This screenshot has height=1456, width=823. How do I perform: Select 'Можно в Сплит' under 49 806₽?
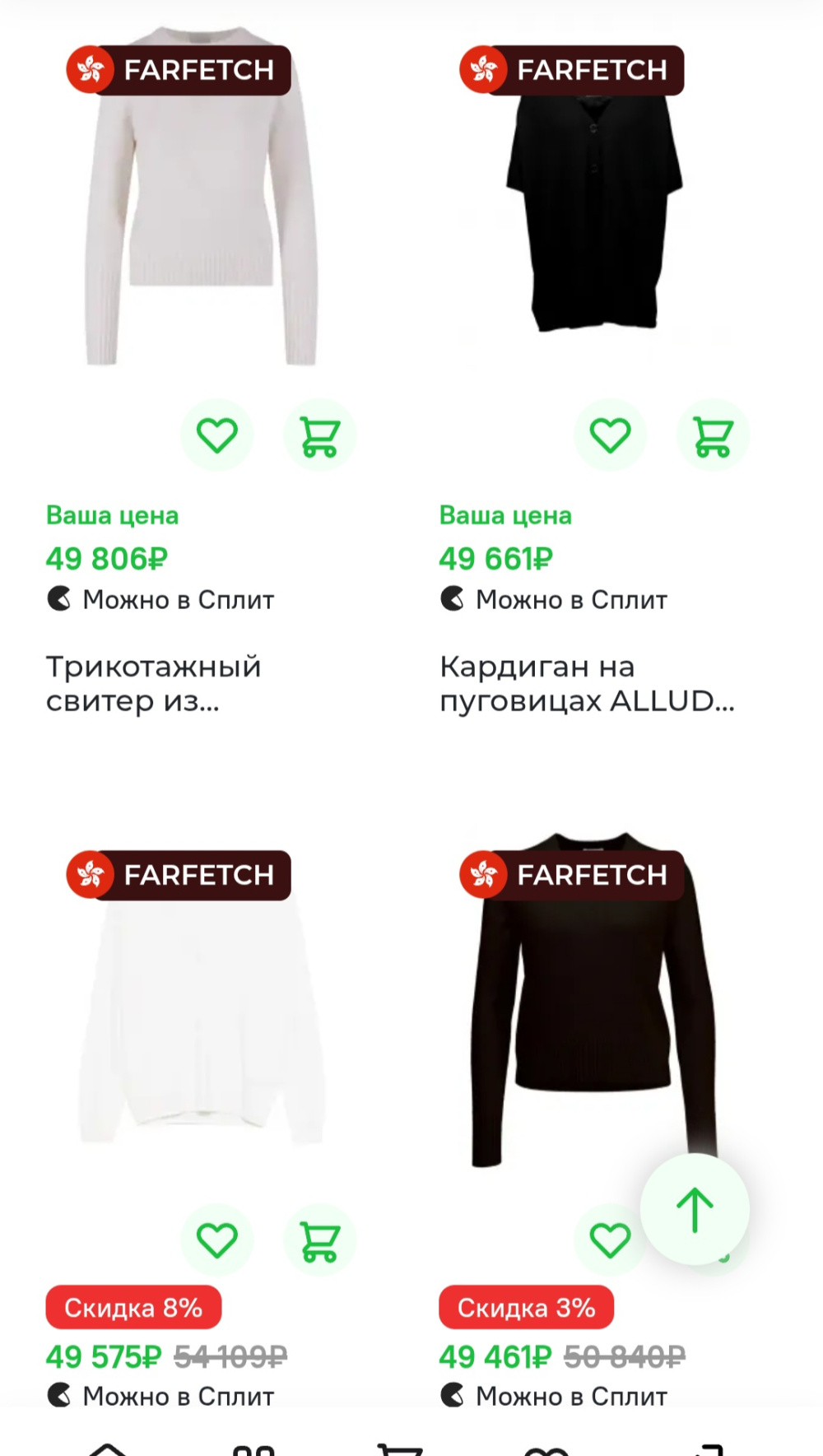161,599
